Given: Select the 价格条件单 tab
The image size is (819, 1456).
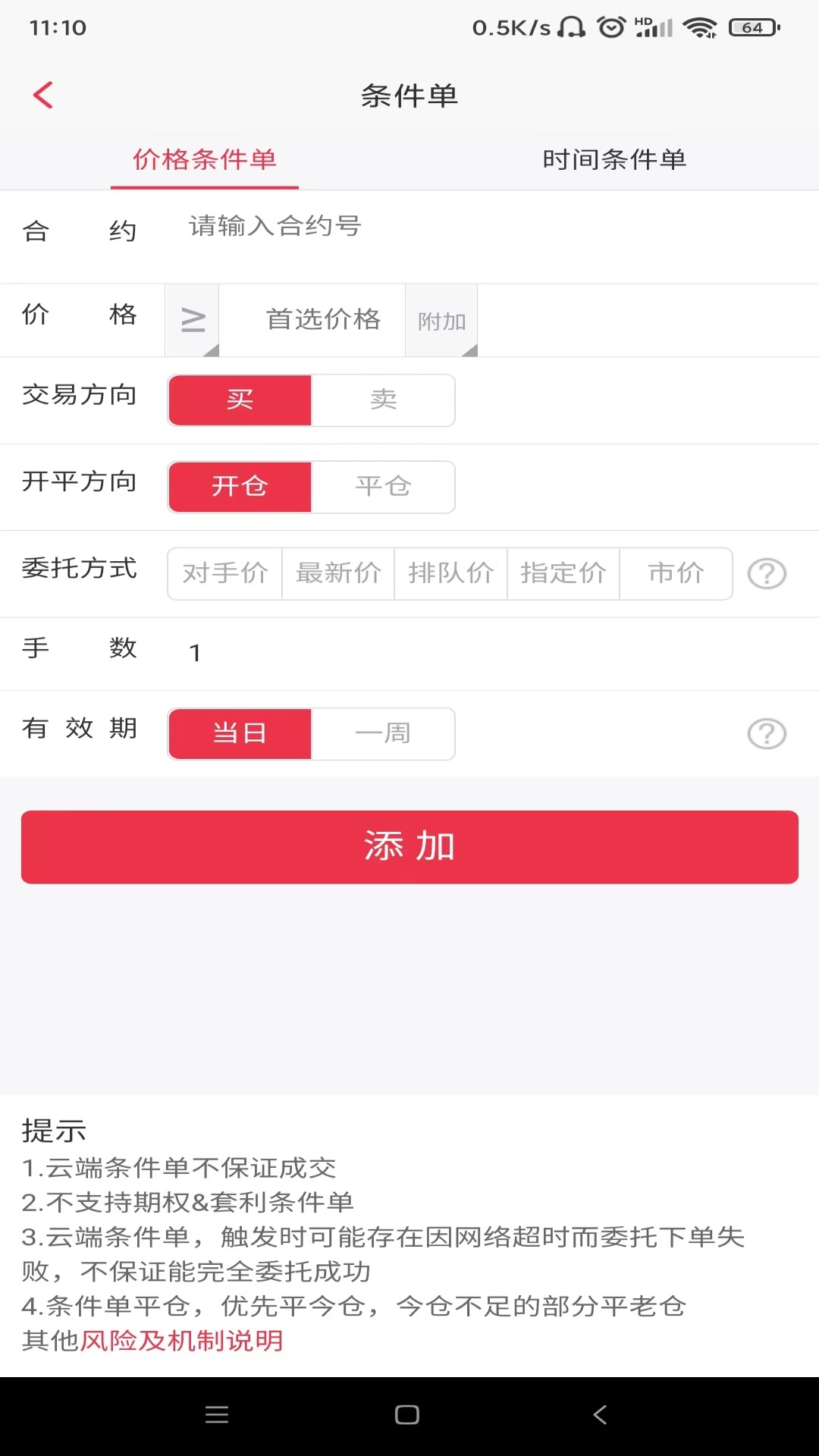Looking at the screenshot, I should pyautogui.click(x=205, y=159).
